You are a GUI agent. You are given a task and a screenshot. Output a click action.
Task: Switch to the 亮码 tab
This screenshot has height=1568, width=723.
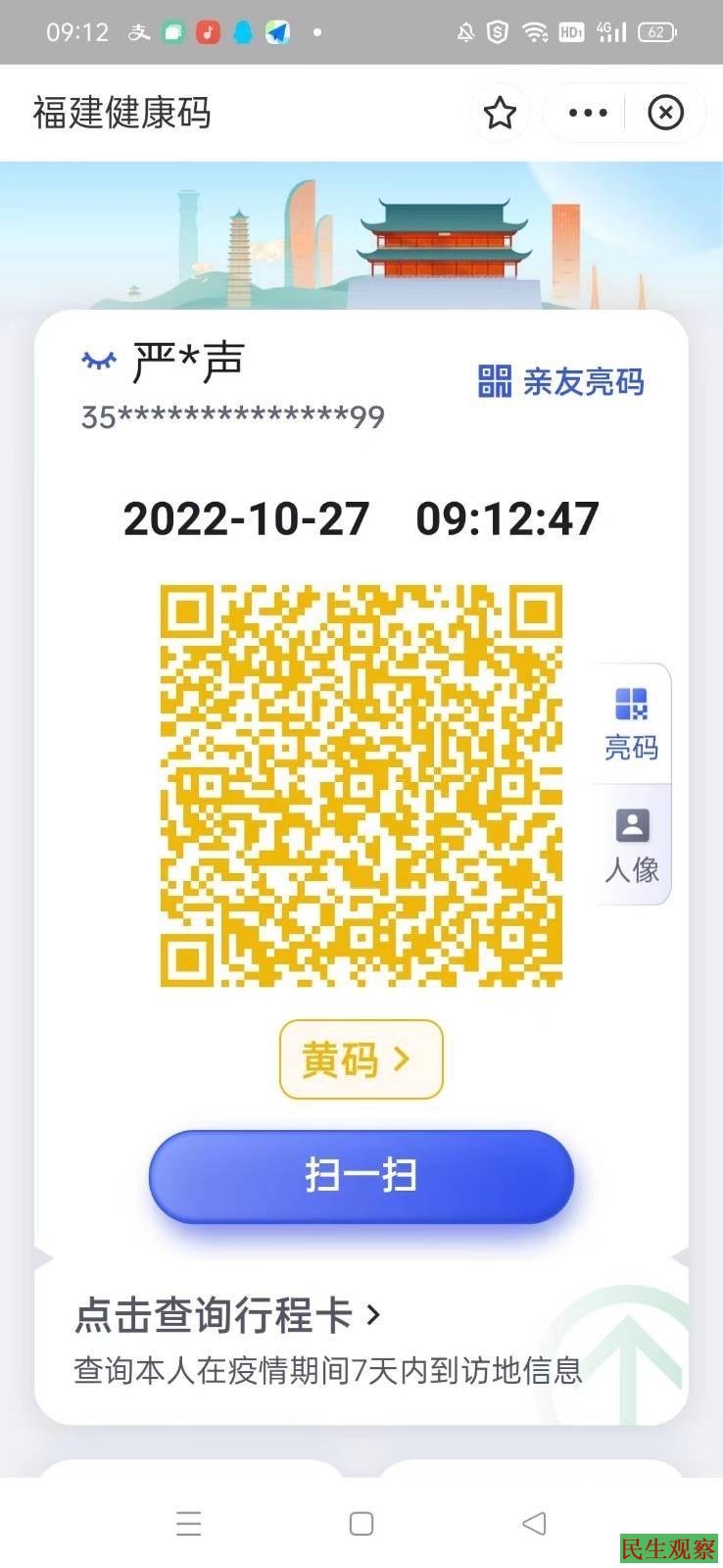(632, 725)
